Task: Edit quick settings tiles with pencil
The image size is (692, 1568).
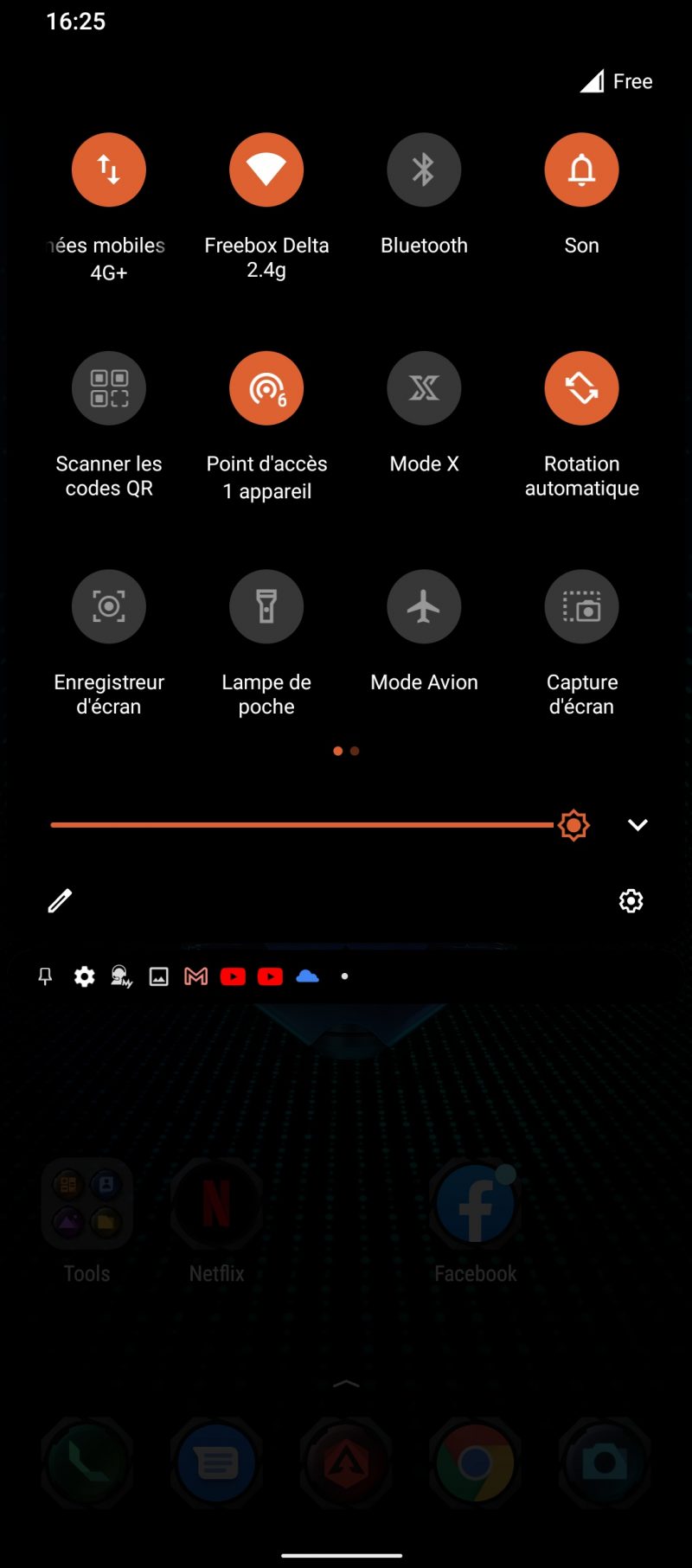Action: point(60,901)
